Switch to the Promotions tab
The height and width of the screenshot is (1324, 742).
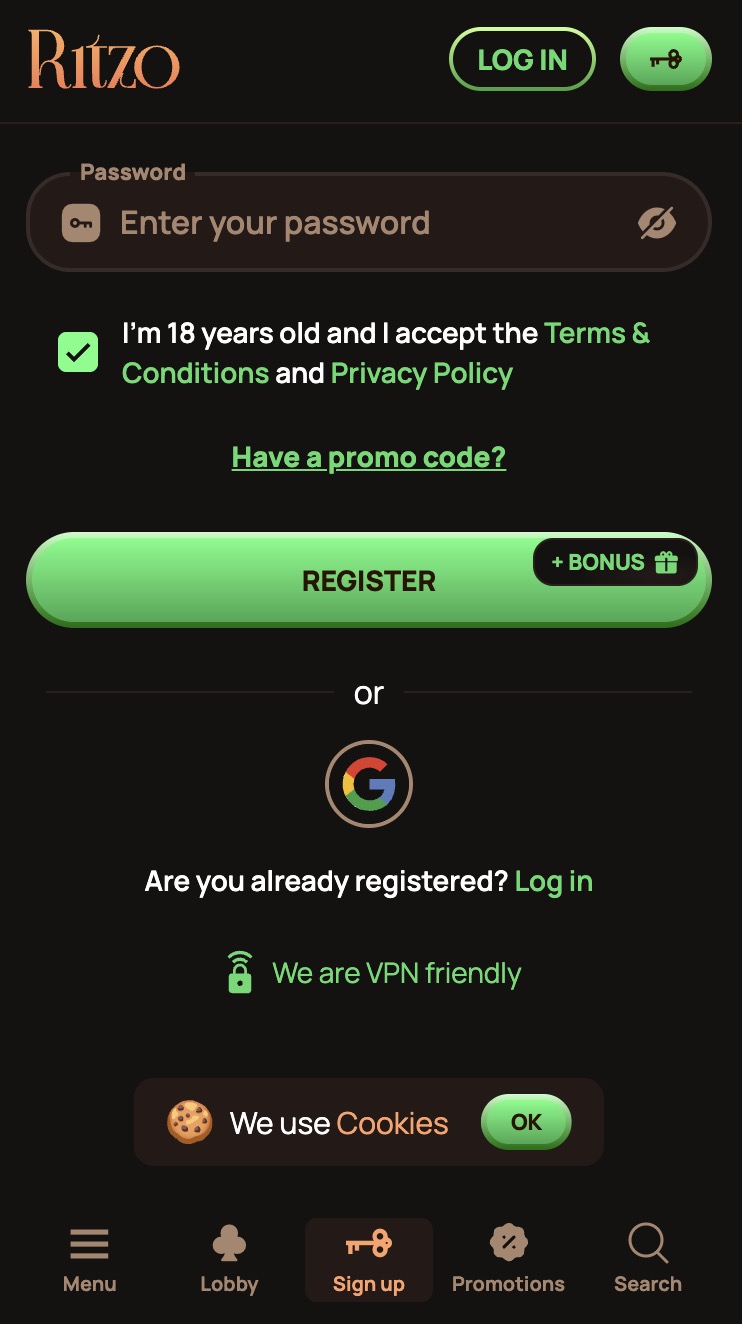[508, 1260]
